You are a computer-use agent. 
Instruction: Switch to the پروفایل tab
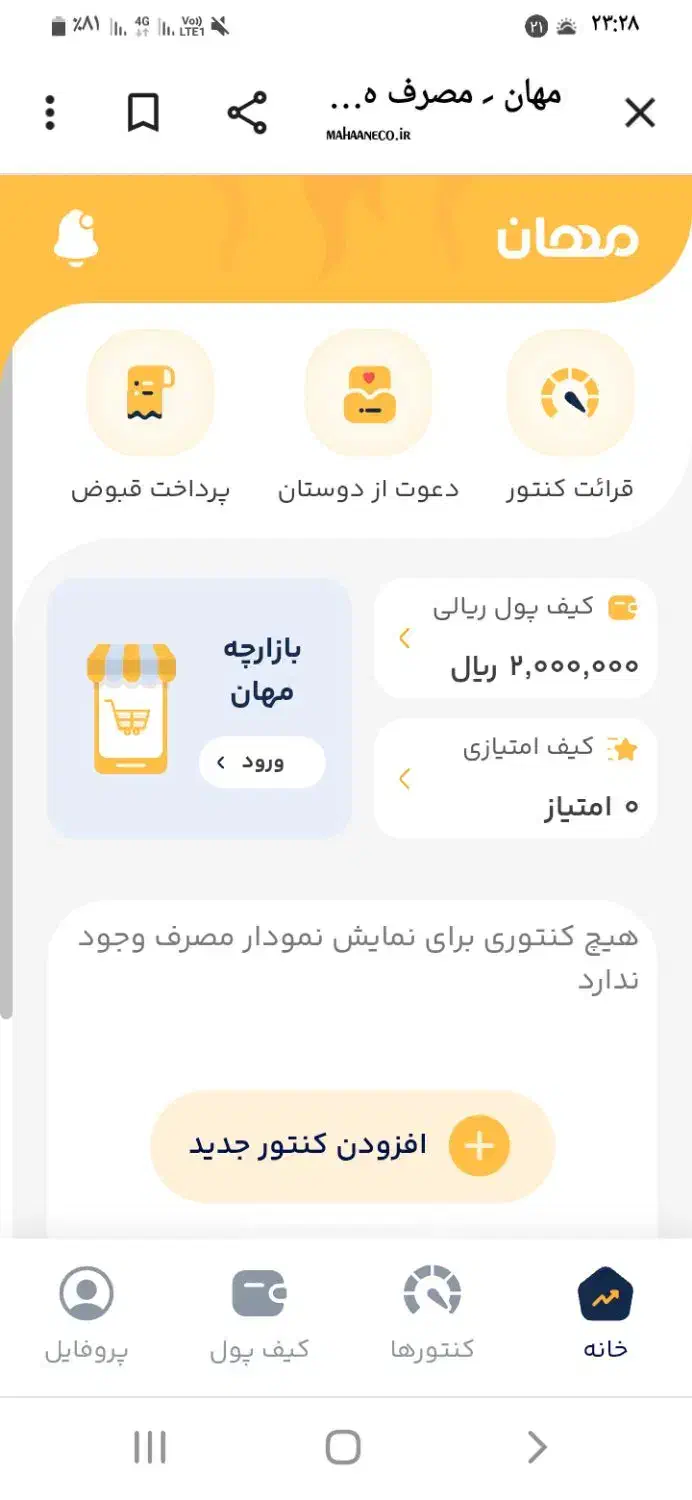86,1313
